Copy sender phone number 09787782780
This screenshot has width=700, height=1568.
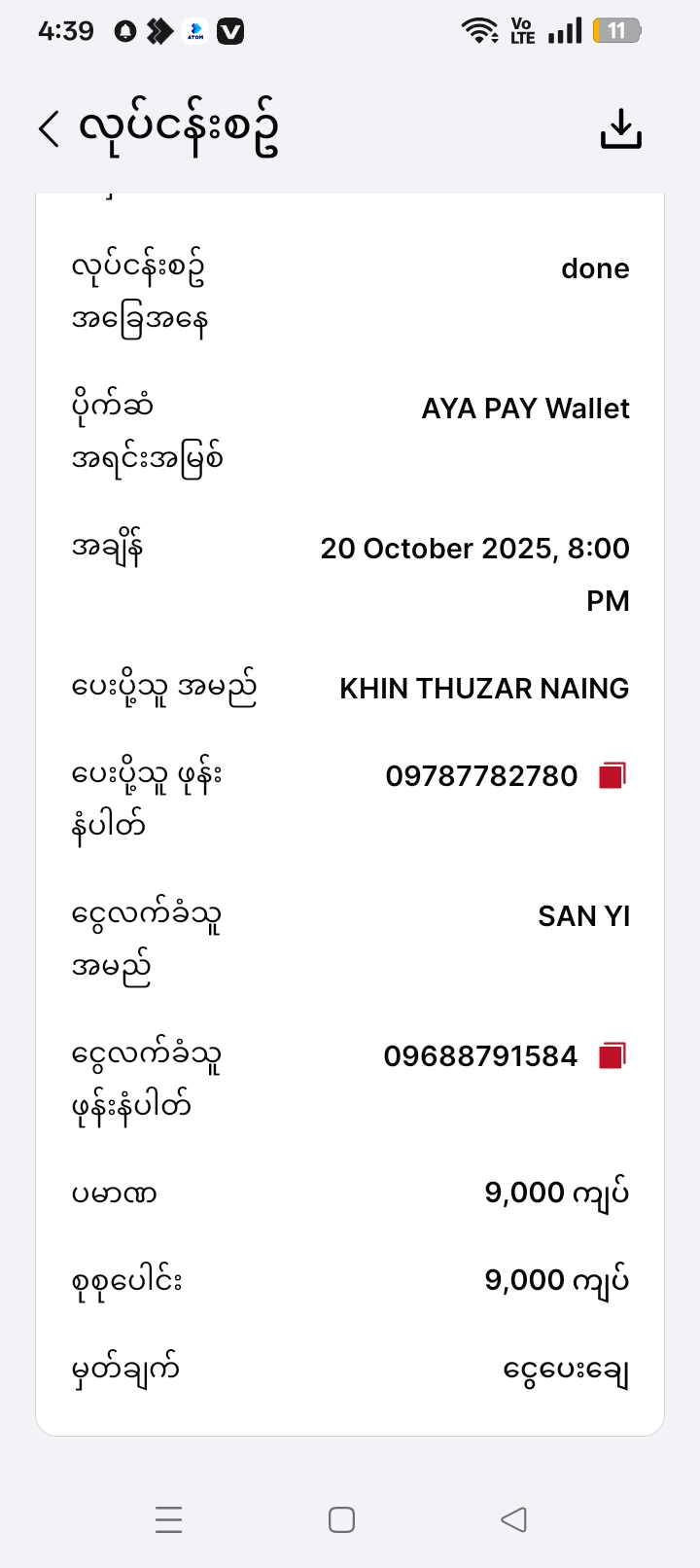click(612, 775)
